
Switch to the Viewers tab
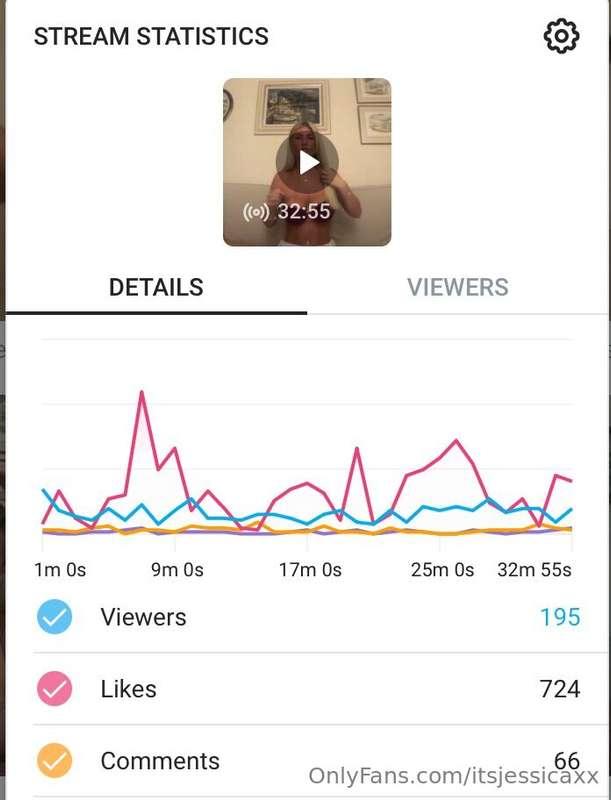point(457,287)
